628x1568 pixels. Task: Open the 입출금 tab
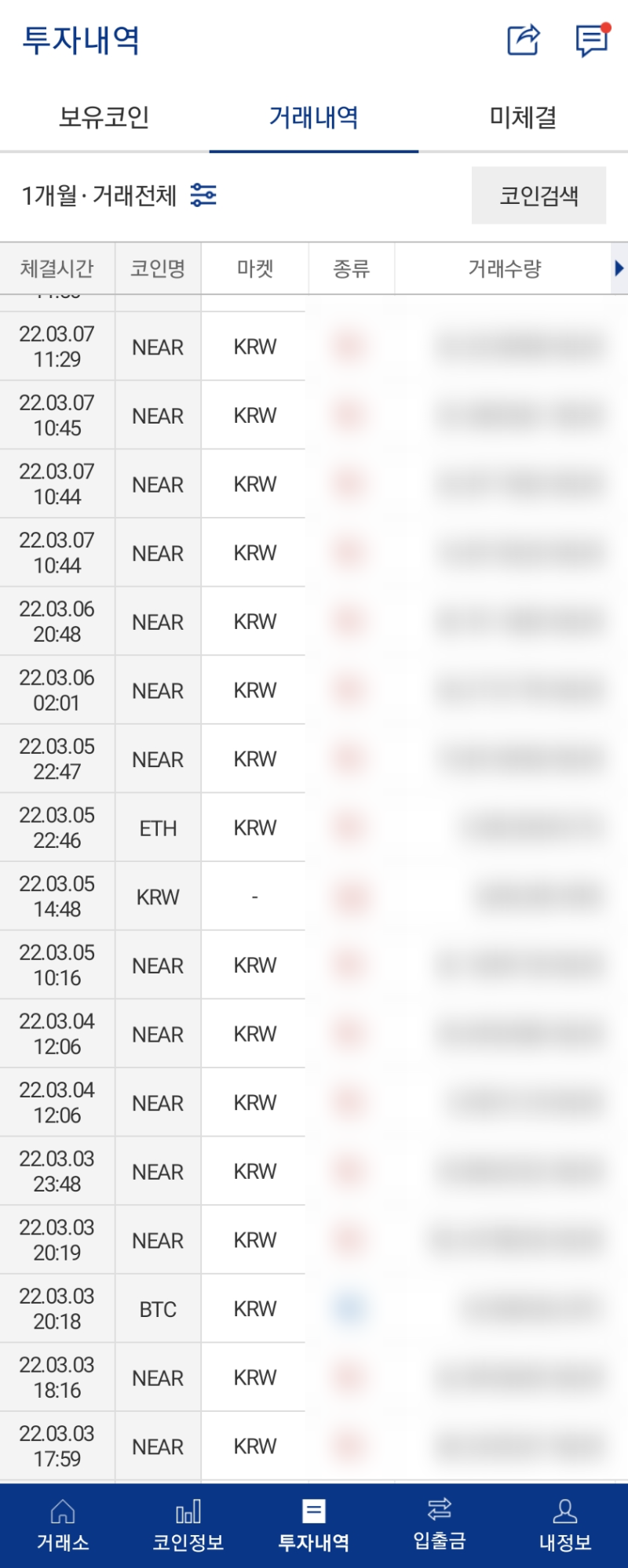click(440, 1525)
